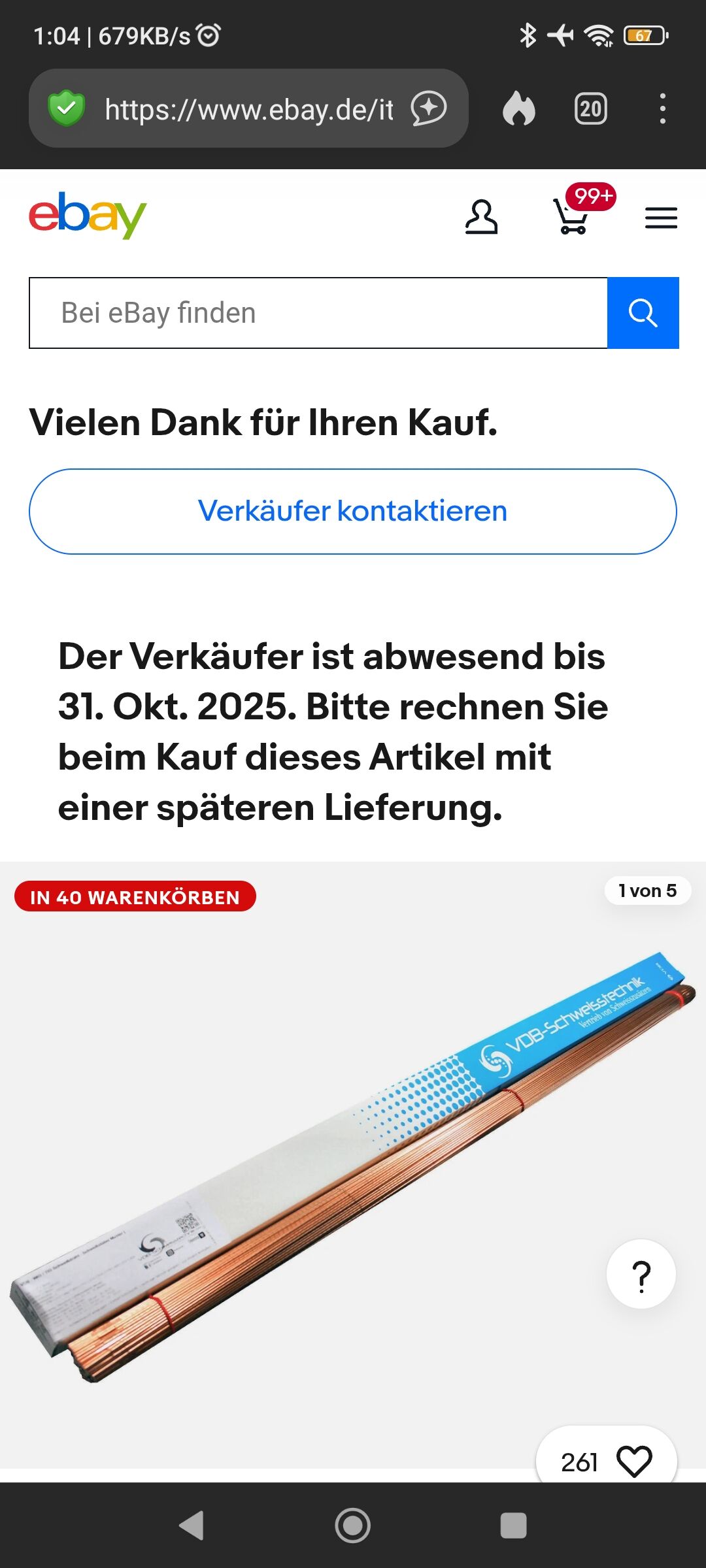Open the browser AI chat icon
This screenshot has height=1568, width=706.
pyautogui.click(x=429, y=108)
